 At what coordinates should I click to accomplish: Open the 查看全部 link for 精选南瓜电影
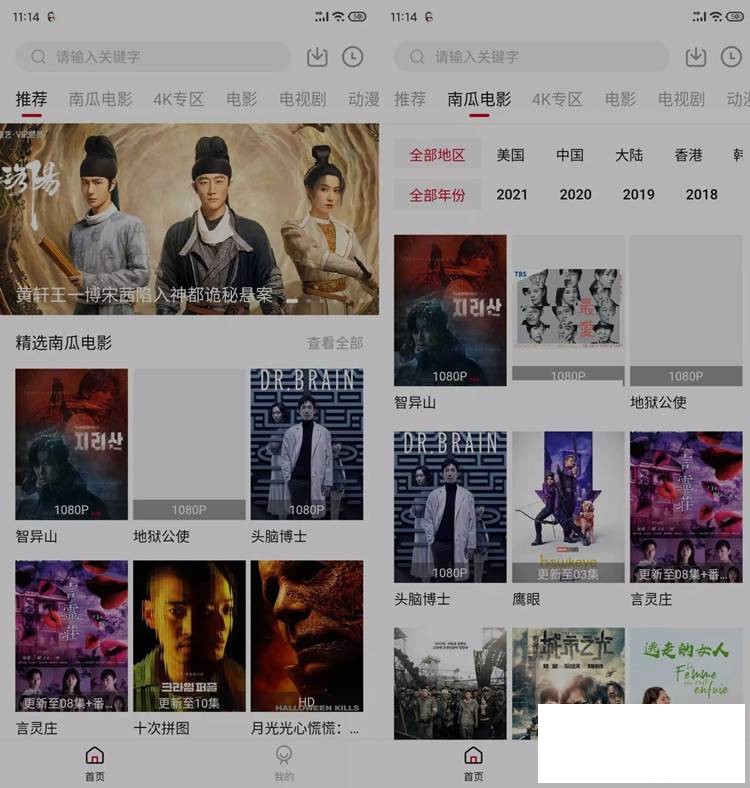[x=334, y=343]
